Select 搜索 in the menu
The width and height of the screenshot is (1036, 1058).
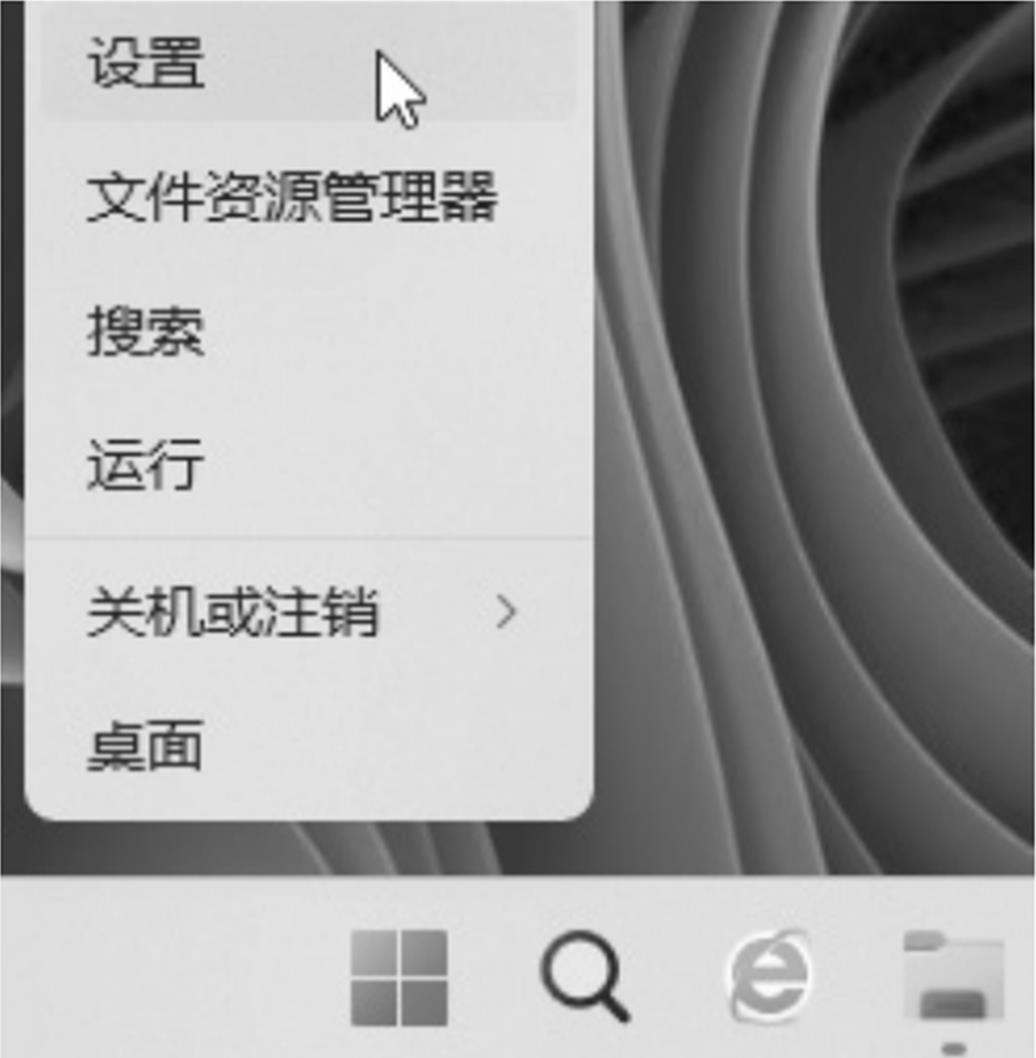[x=146, y=331]
